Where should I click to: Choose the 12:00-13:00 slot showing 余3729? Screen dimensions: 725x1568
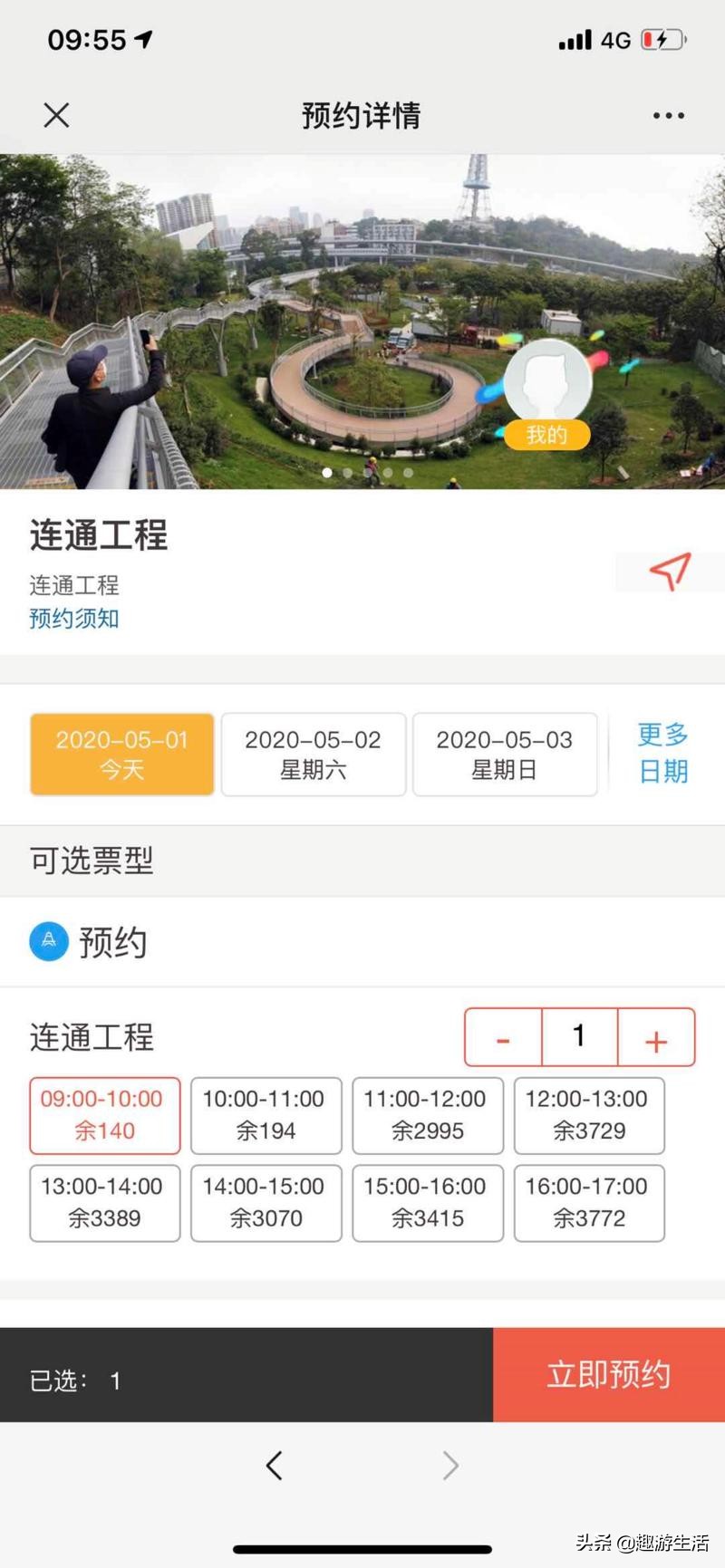click(588, 1115)
